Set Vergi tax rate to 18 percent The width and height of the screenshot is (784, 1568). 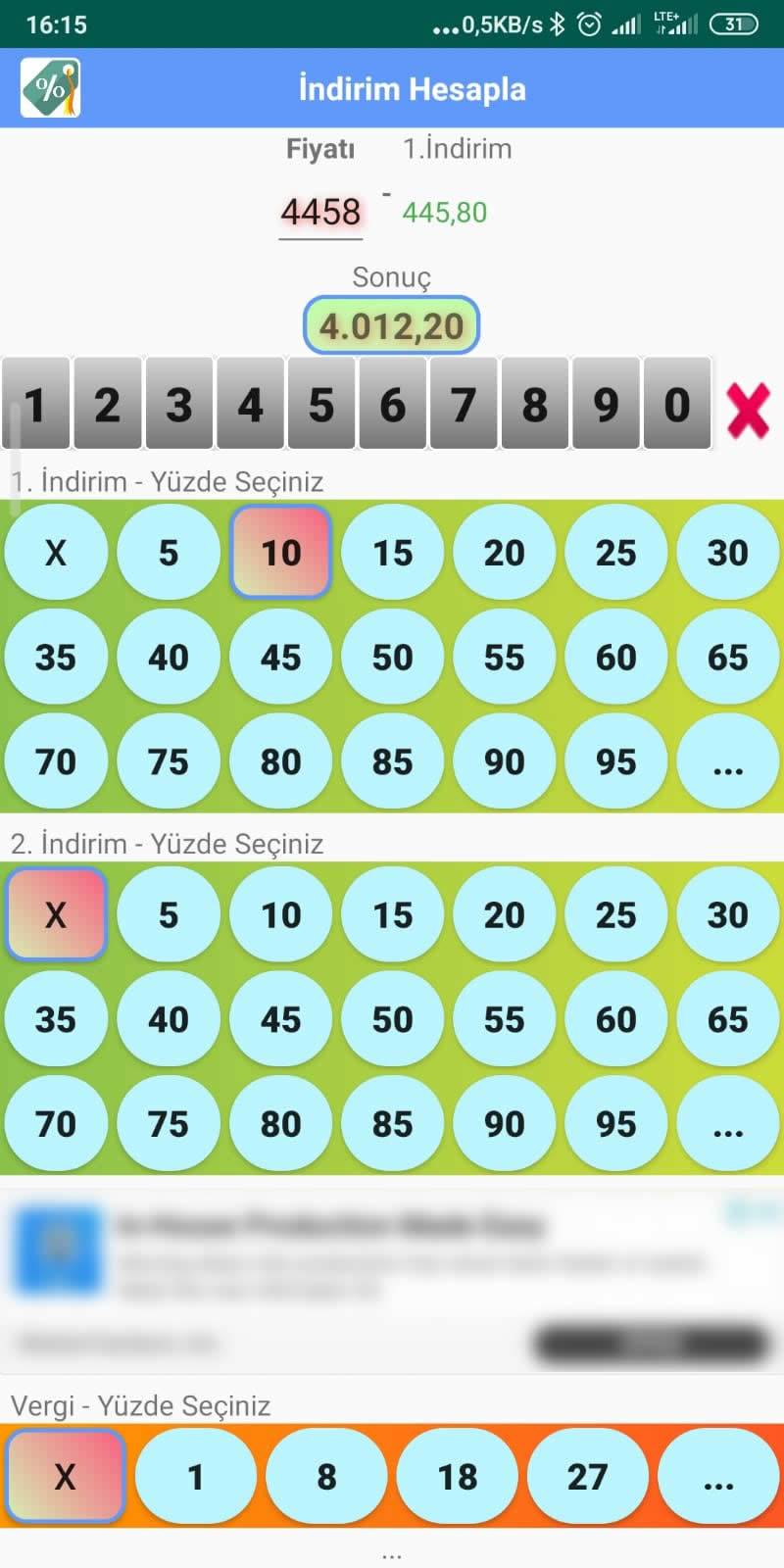[x=457, y=1476]
